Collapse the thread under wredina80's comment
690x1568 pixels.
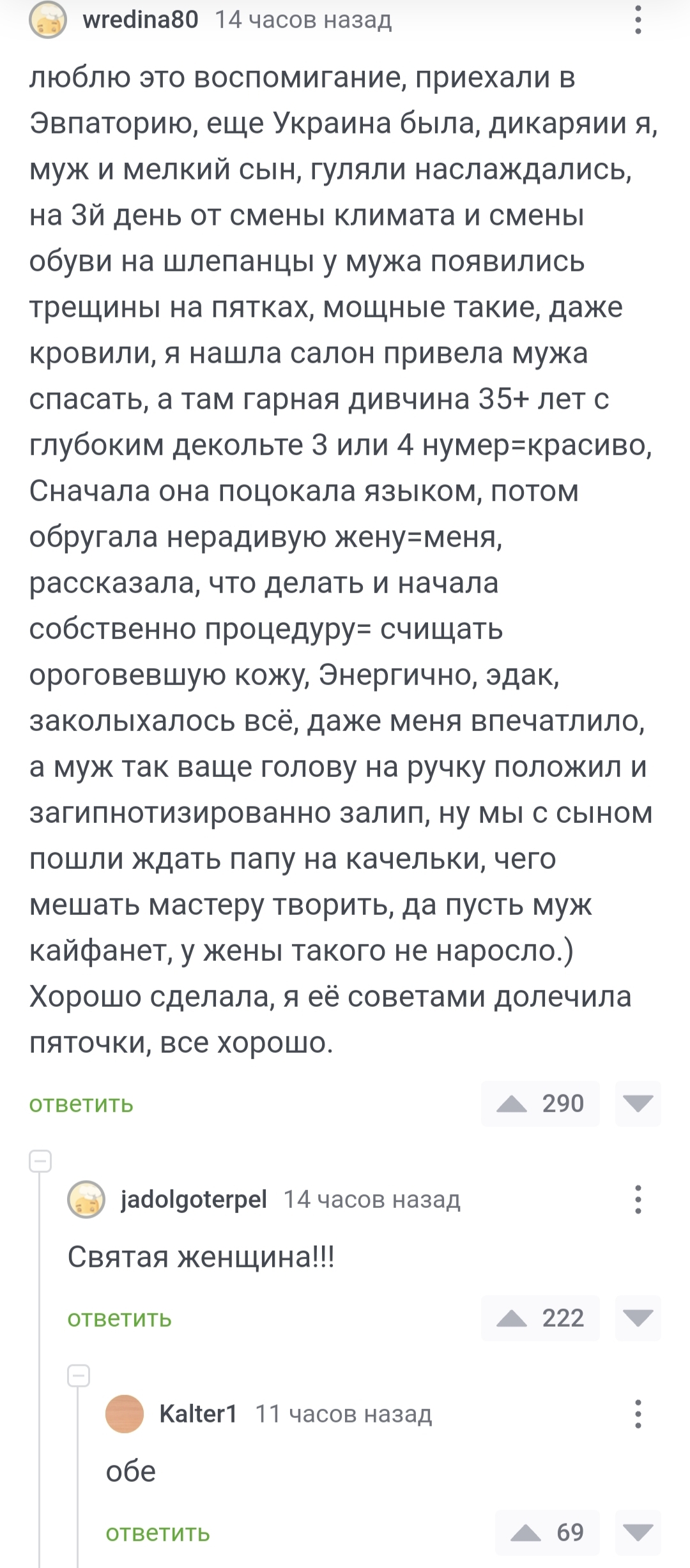(x=40, y=1161)
